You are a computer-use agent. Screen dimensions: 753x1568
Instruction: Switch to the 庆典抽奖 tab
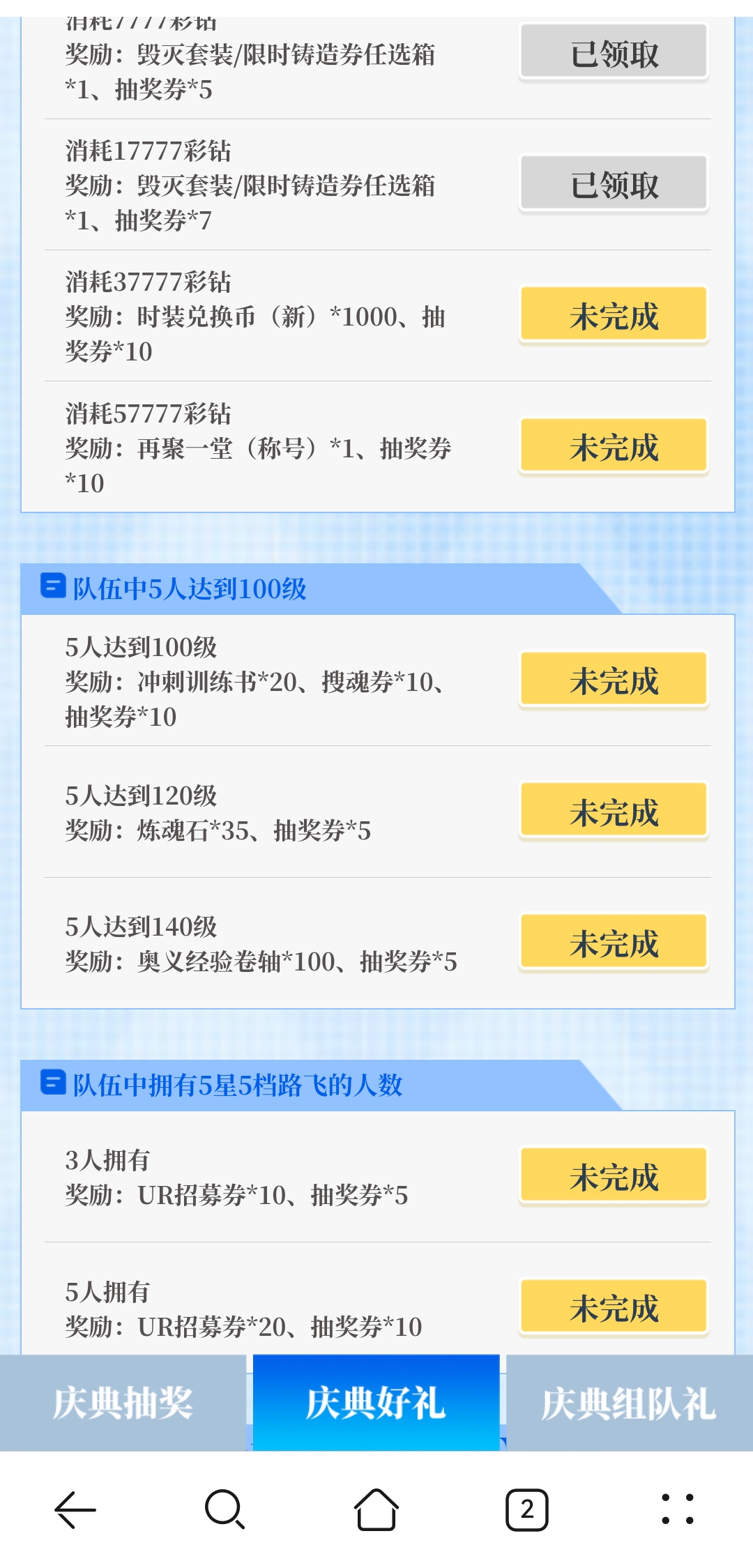[123, 1403]
